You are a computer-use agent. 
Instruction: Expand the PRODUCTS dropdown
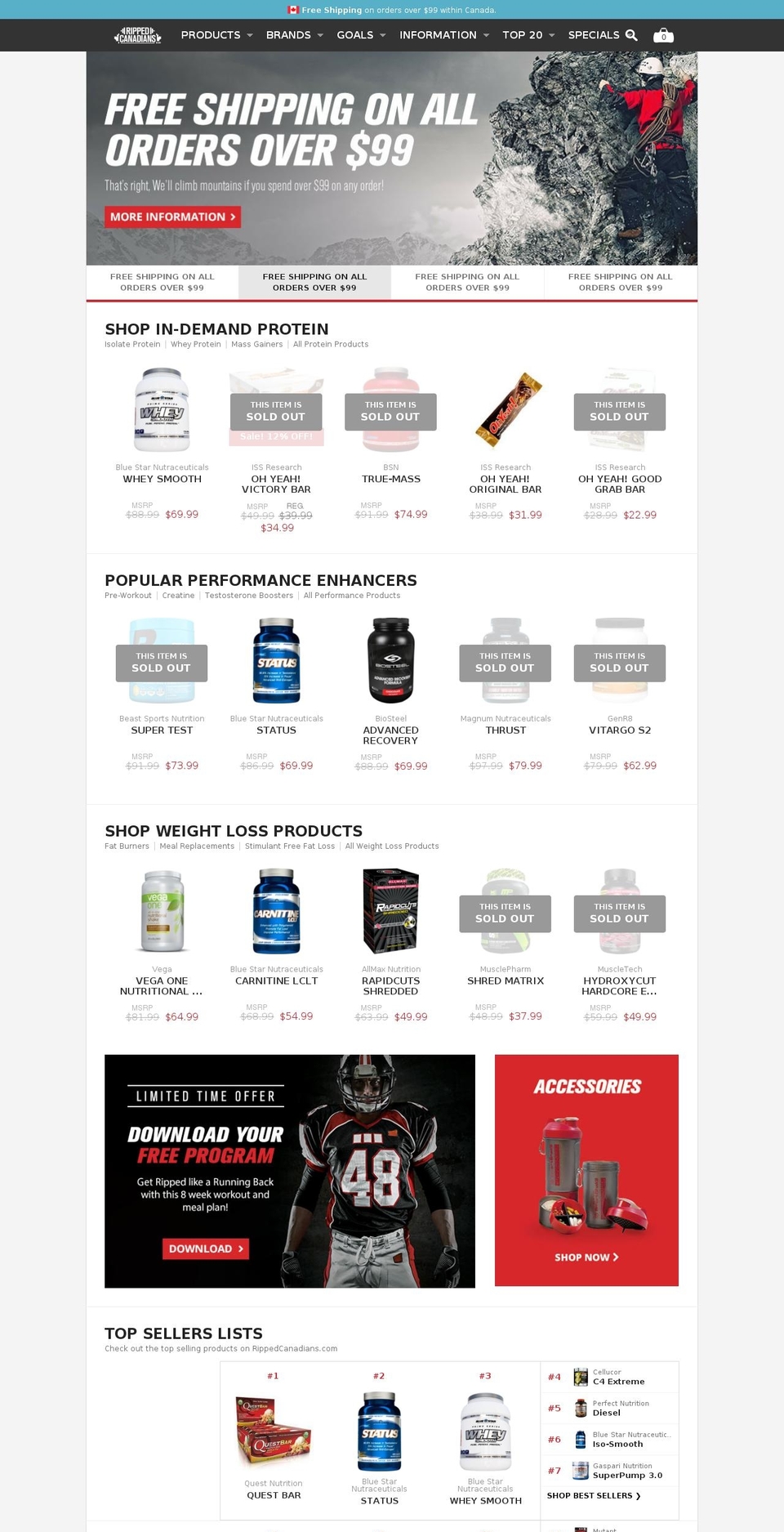pyautogui.click(x=211, y=35)
